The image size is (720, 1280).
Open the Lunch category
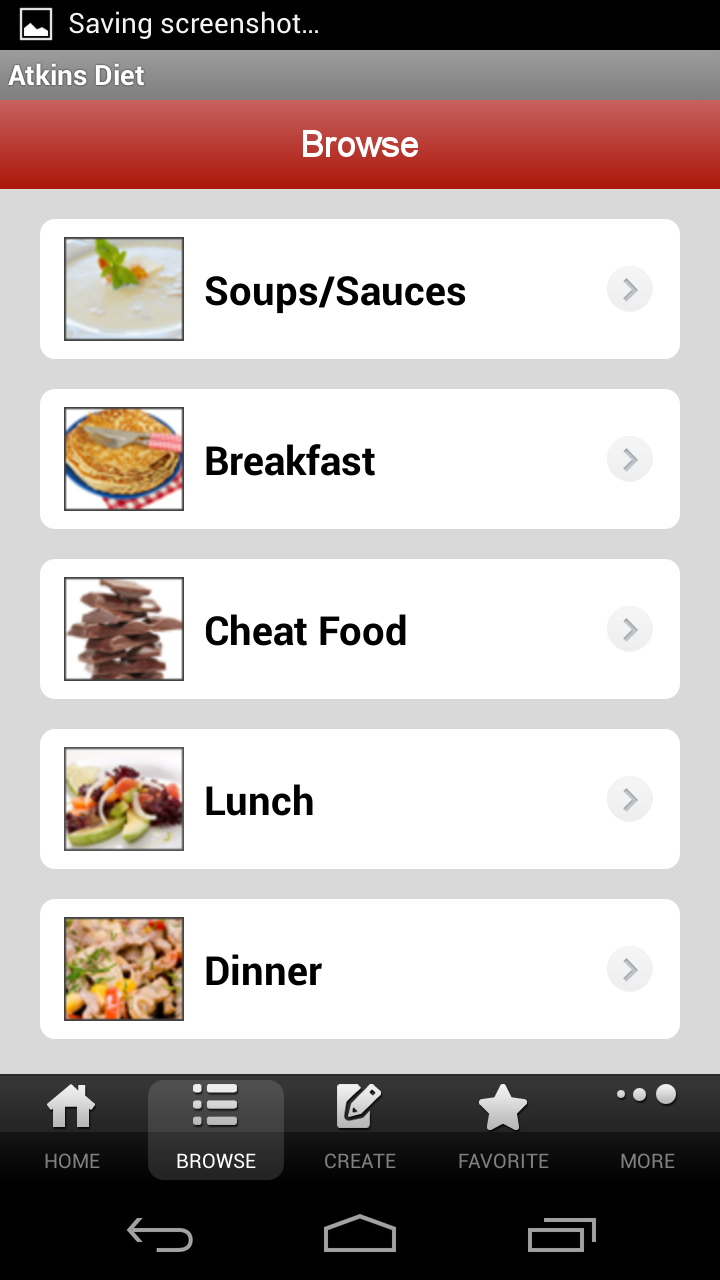click(x=360, y=799)
